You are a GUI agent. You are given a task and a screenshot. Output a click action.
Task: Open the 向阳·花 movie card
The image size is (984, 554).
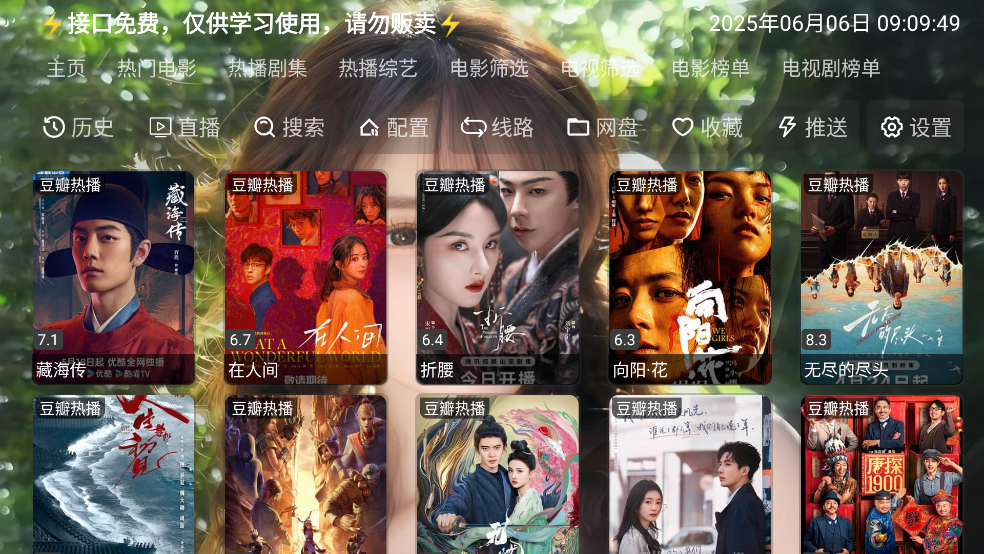[690, 278]
